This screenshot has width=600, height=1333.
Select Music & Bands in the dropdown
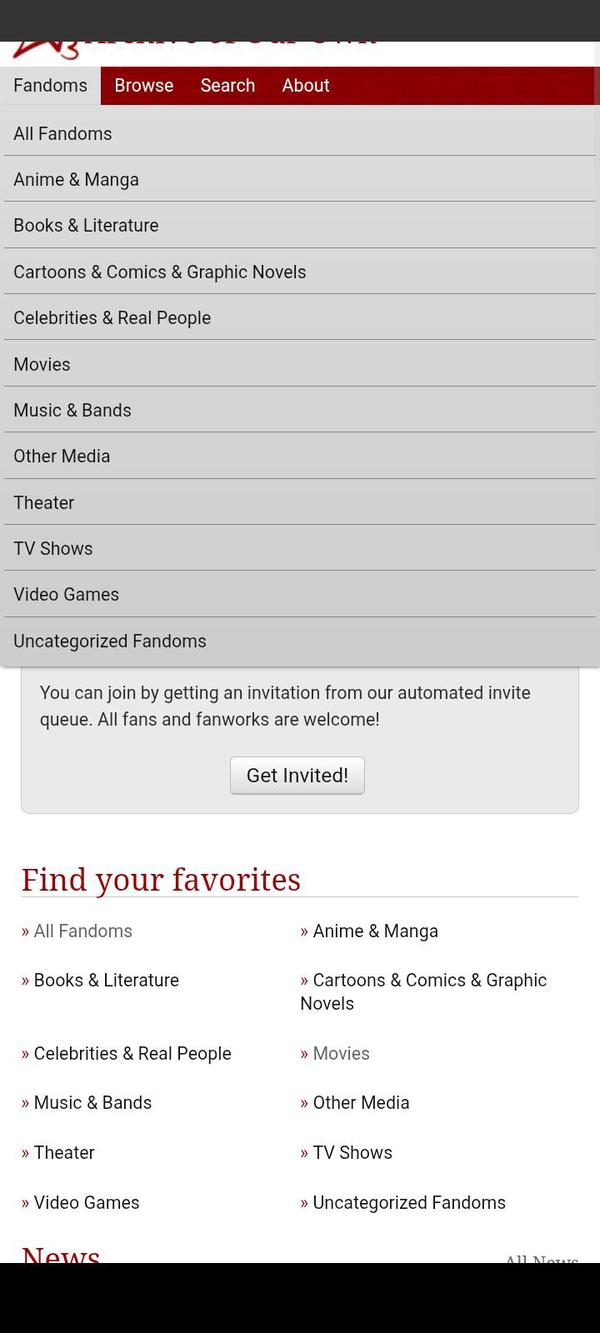tap(72, 411)
